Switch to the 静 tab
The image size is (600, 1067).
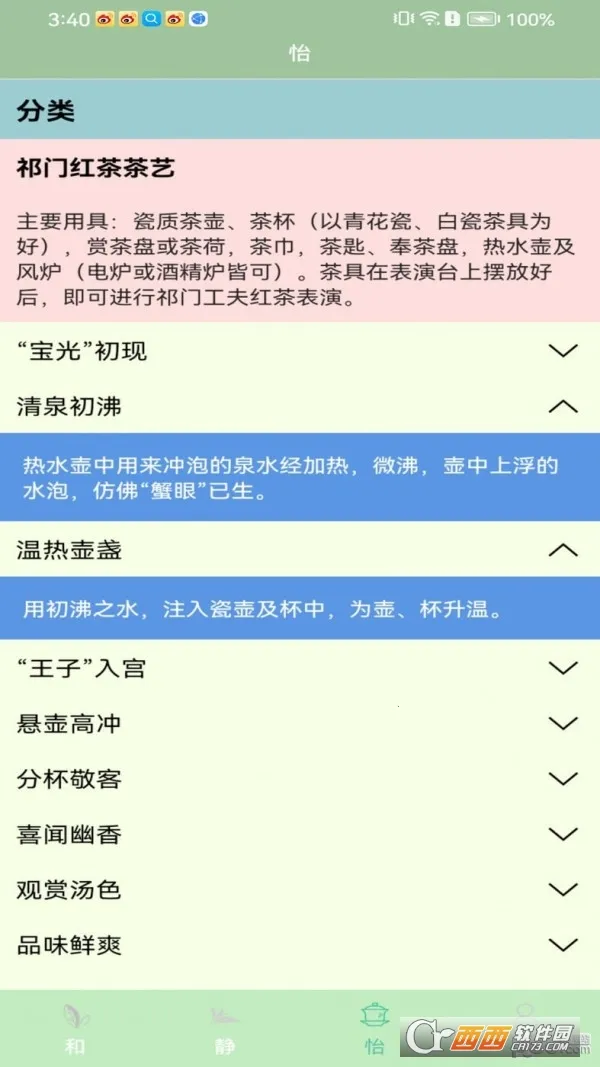point(225,1029)
